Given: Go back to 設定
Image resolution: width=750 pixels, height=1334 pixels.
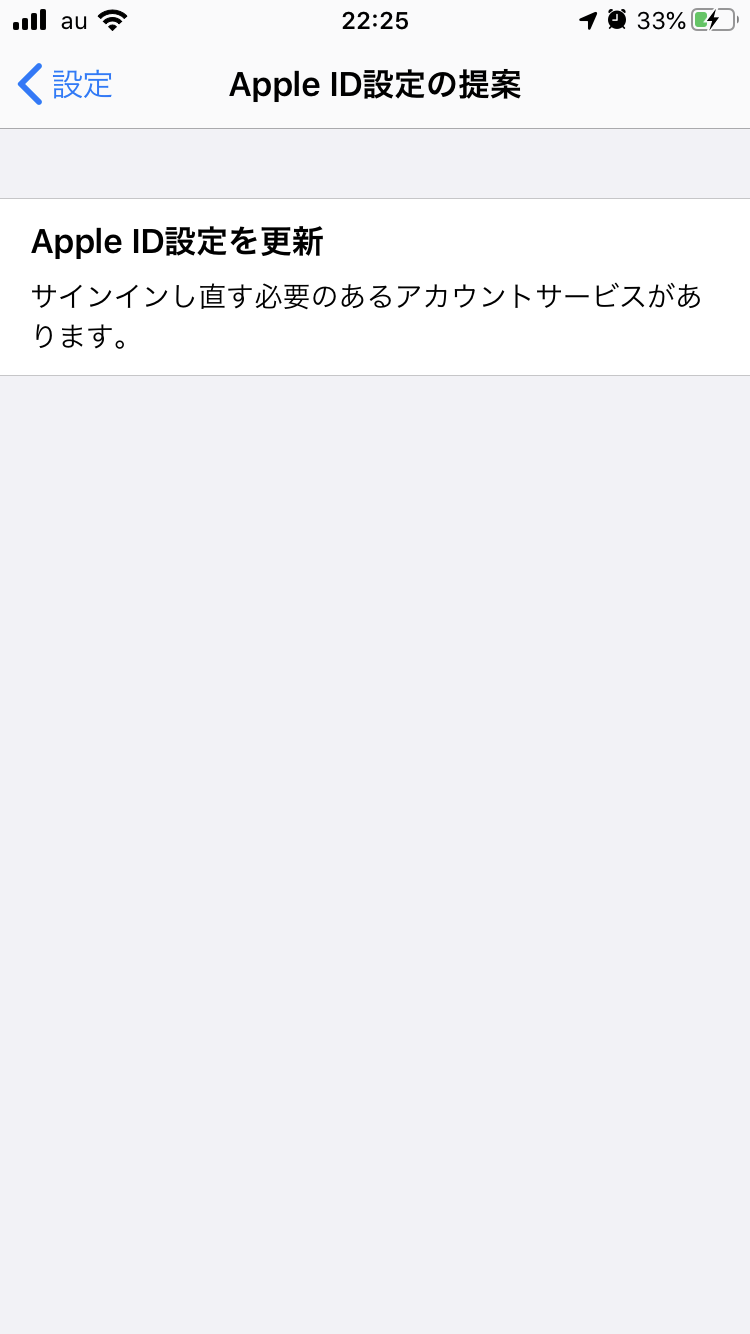Looking at the screenshot, I should pyautogui.click(x=66, y=85).
